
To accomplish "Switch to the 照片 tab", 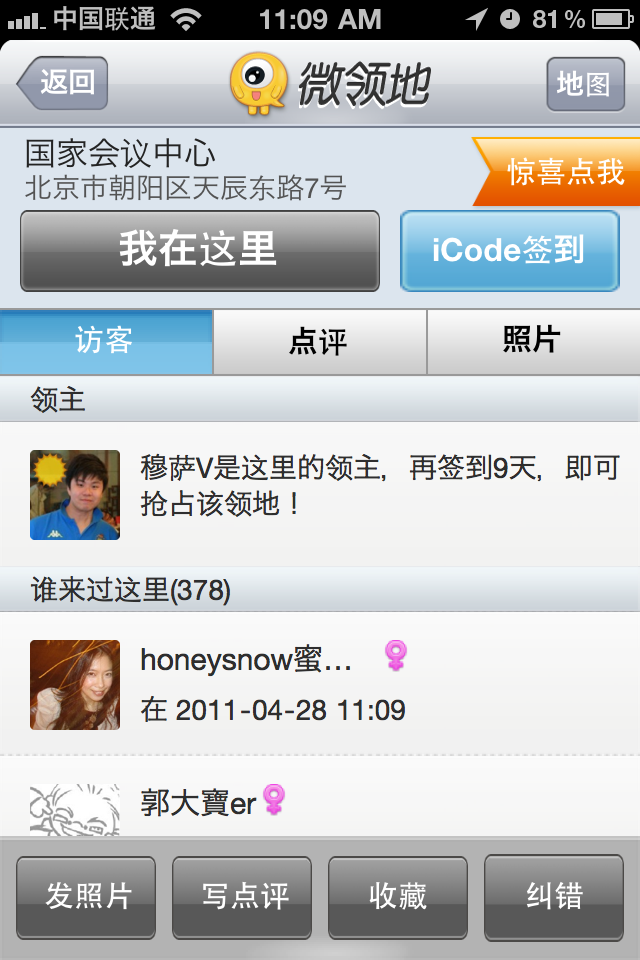I will [532, 342].
